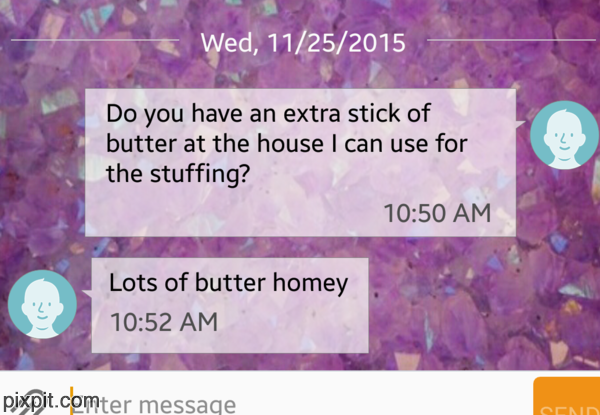This screenshot has height=415, width=600.
Task: Open the contact avatar beside the butter question
Action: coord(562,138)
